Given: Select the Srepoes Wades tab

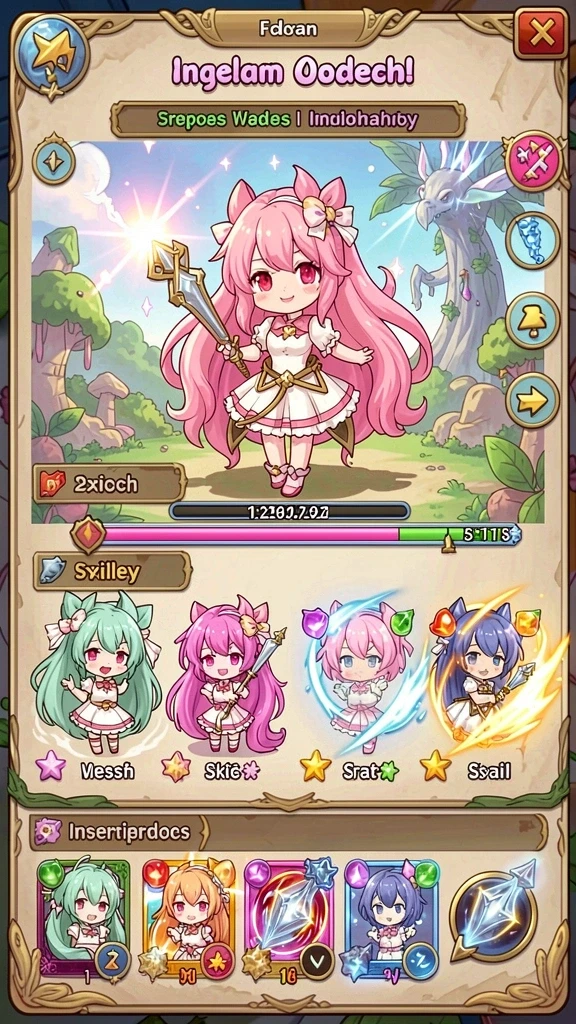Looking at the screenshot, I should click(223, 120).
